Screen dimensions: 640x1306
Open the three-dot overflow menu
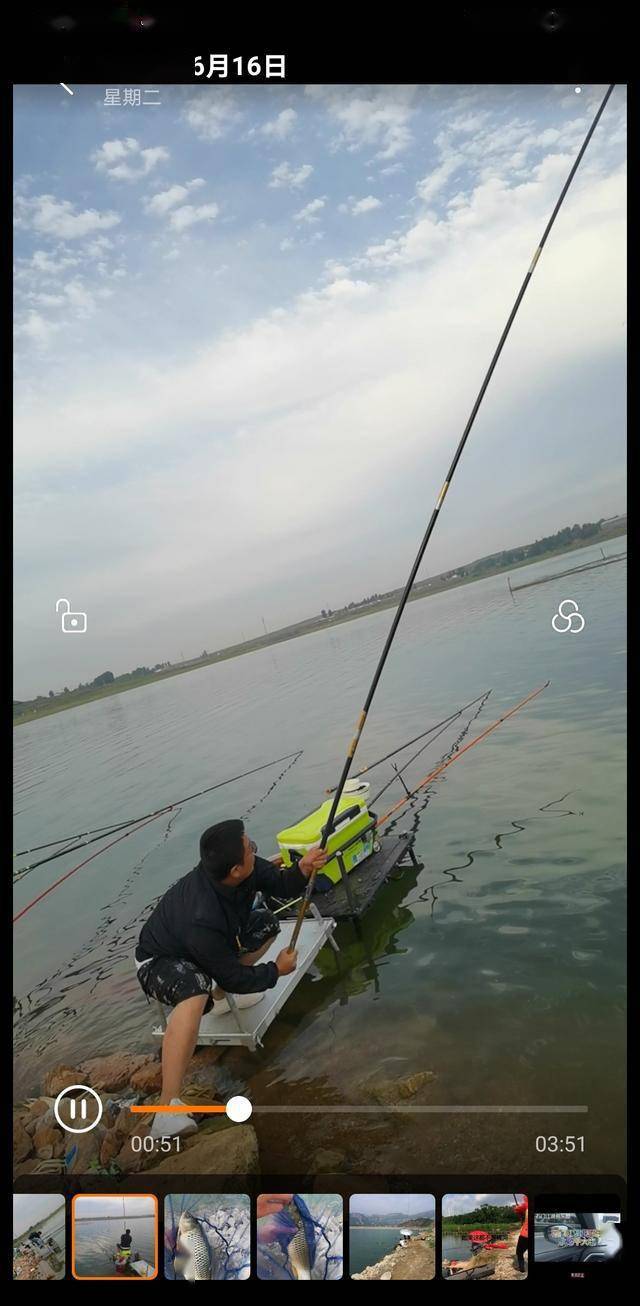(x=578, y=90)
